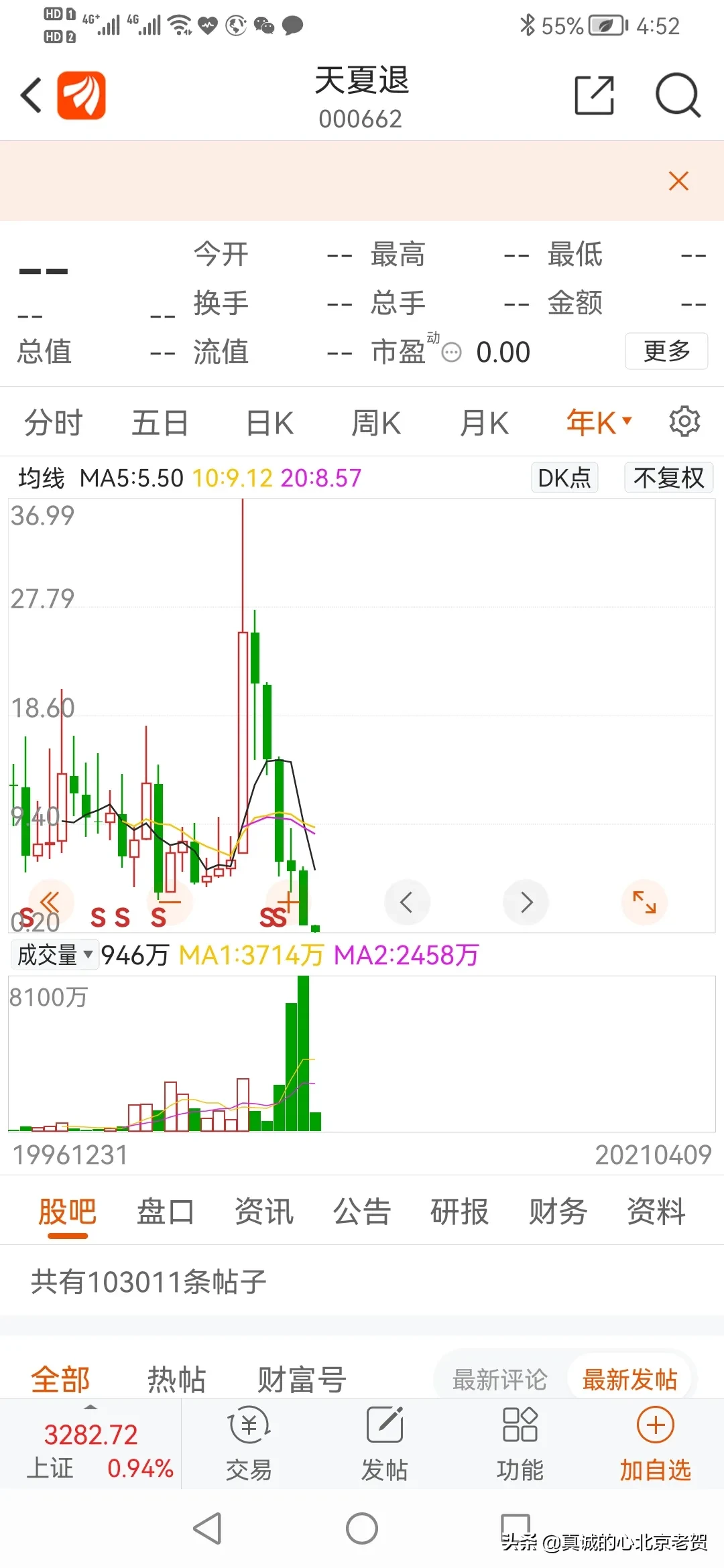Dismiss the orange banner
This screenshot has height=1568, width=724.
click(x=678, y=181)
